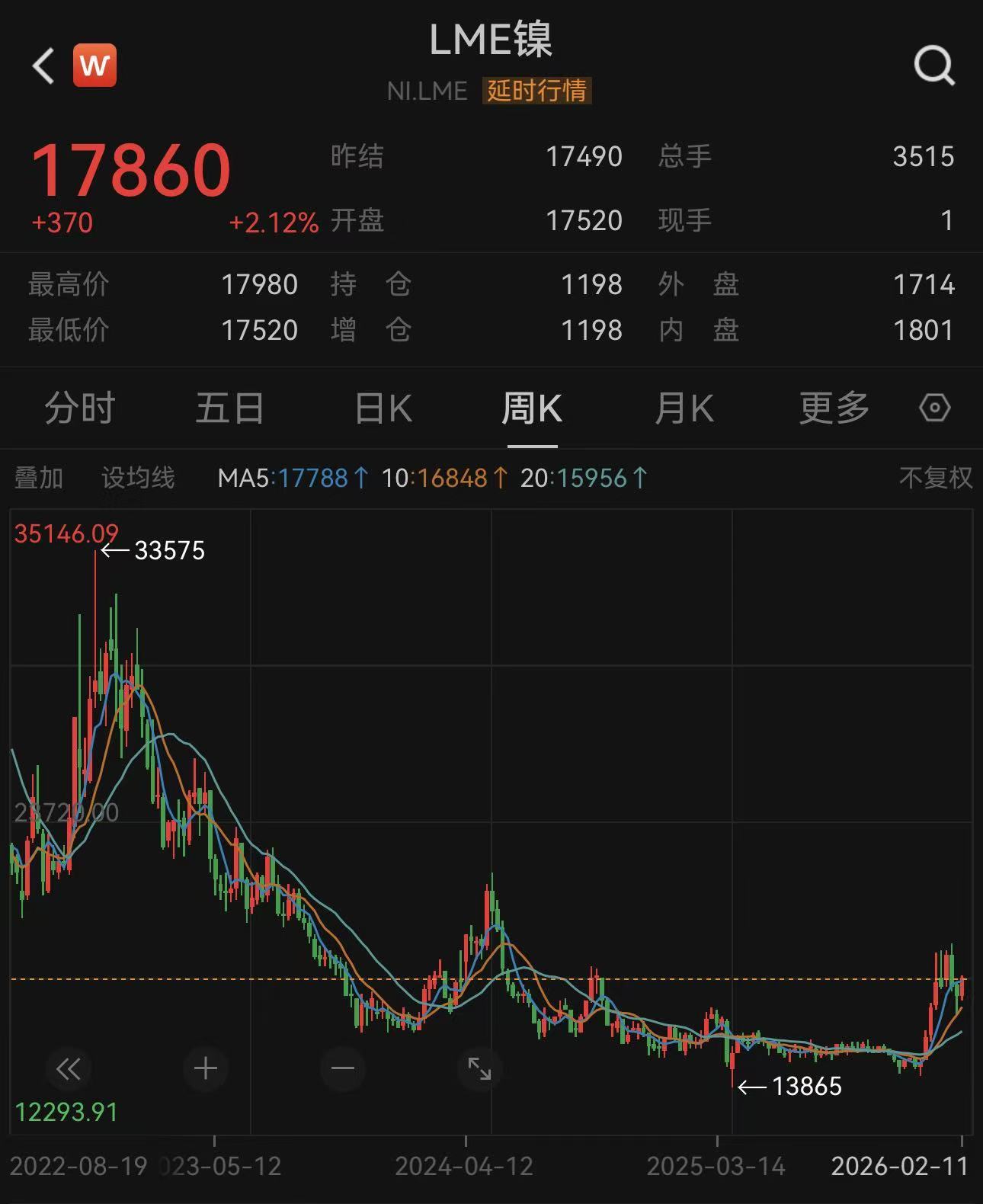
Task: Switch to the 分时 chart tab
Action: (x=79, y=408)
